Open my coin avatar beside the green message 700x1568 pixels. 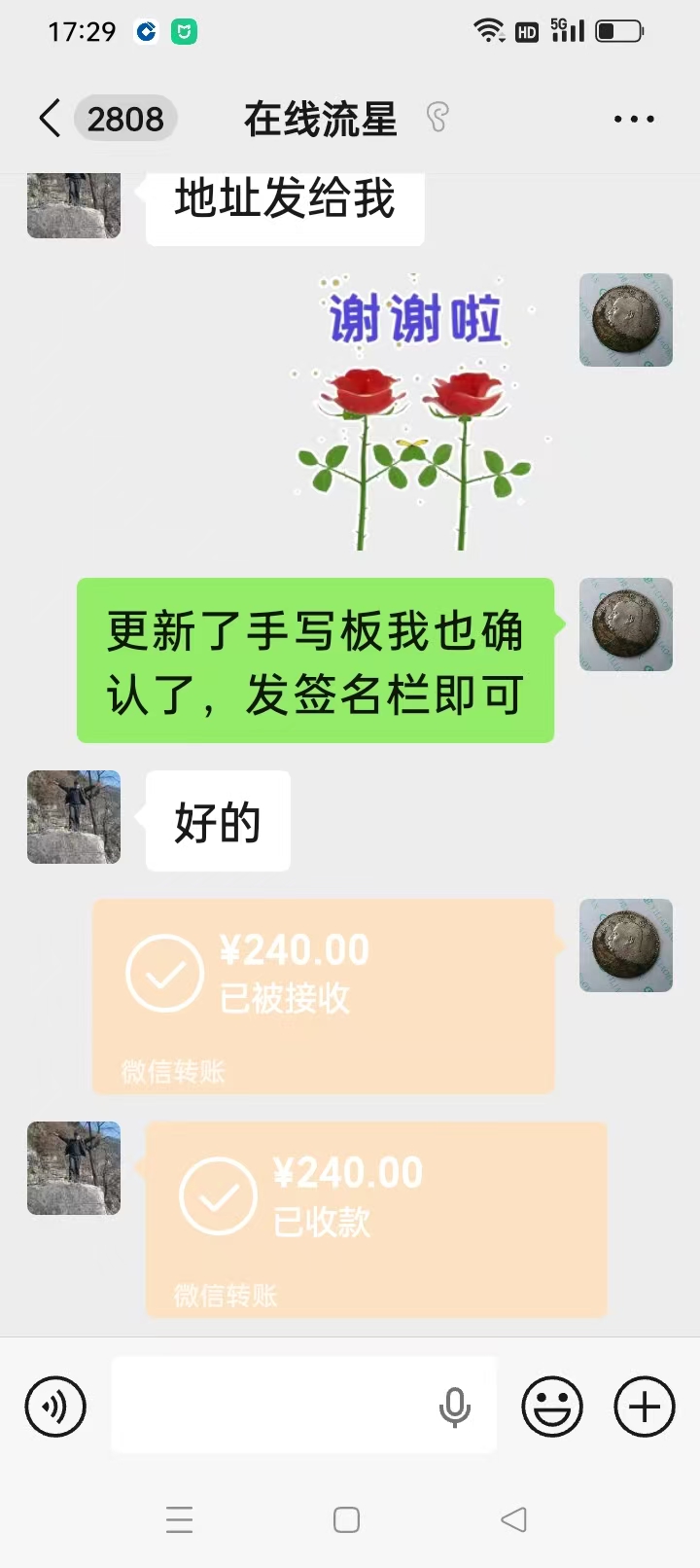(626, 624)
